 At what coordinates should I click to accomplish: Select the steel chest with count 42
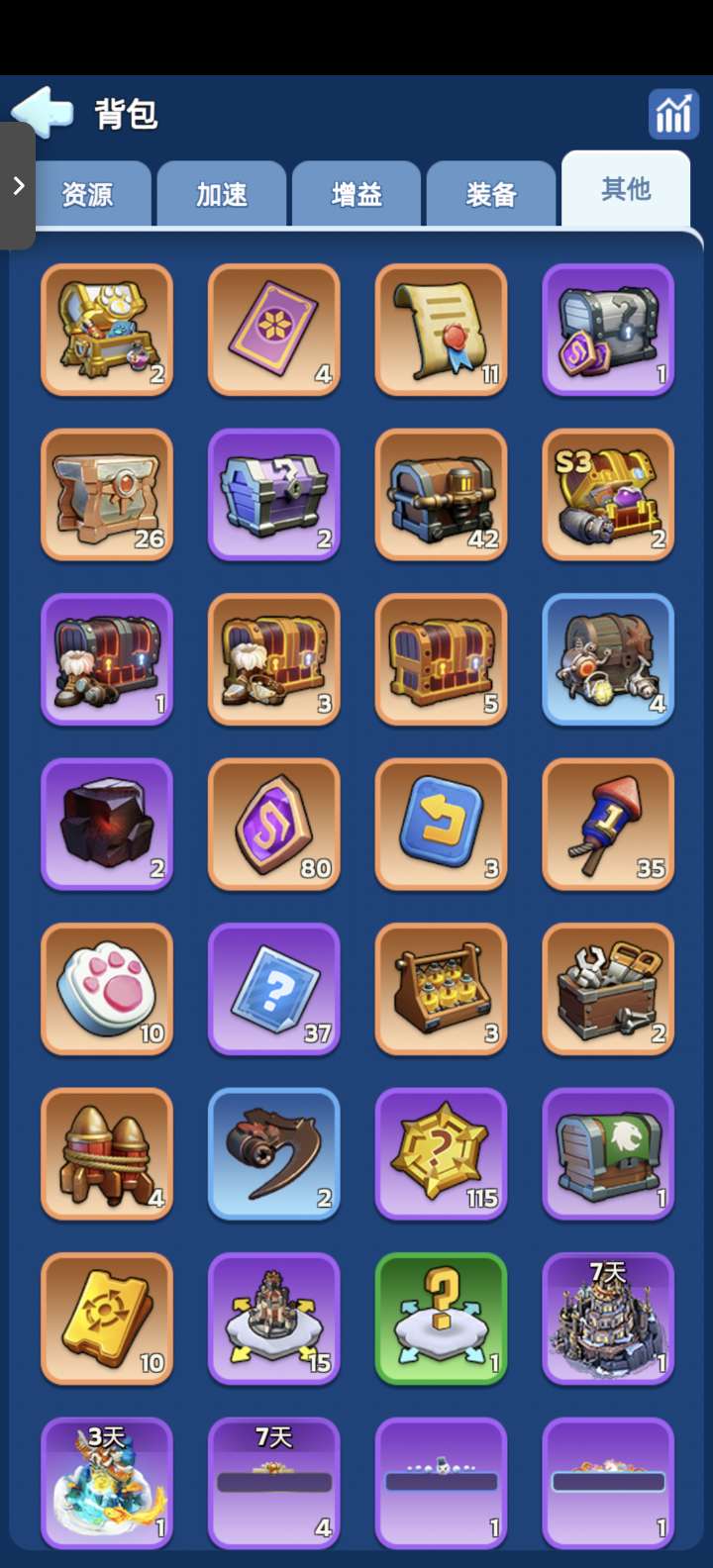tap(442, 494)
